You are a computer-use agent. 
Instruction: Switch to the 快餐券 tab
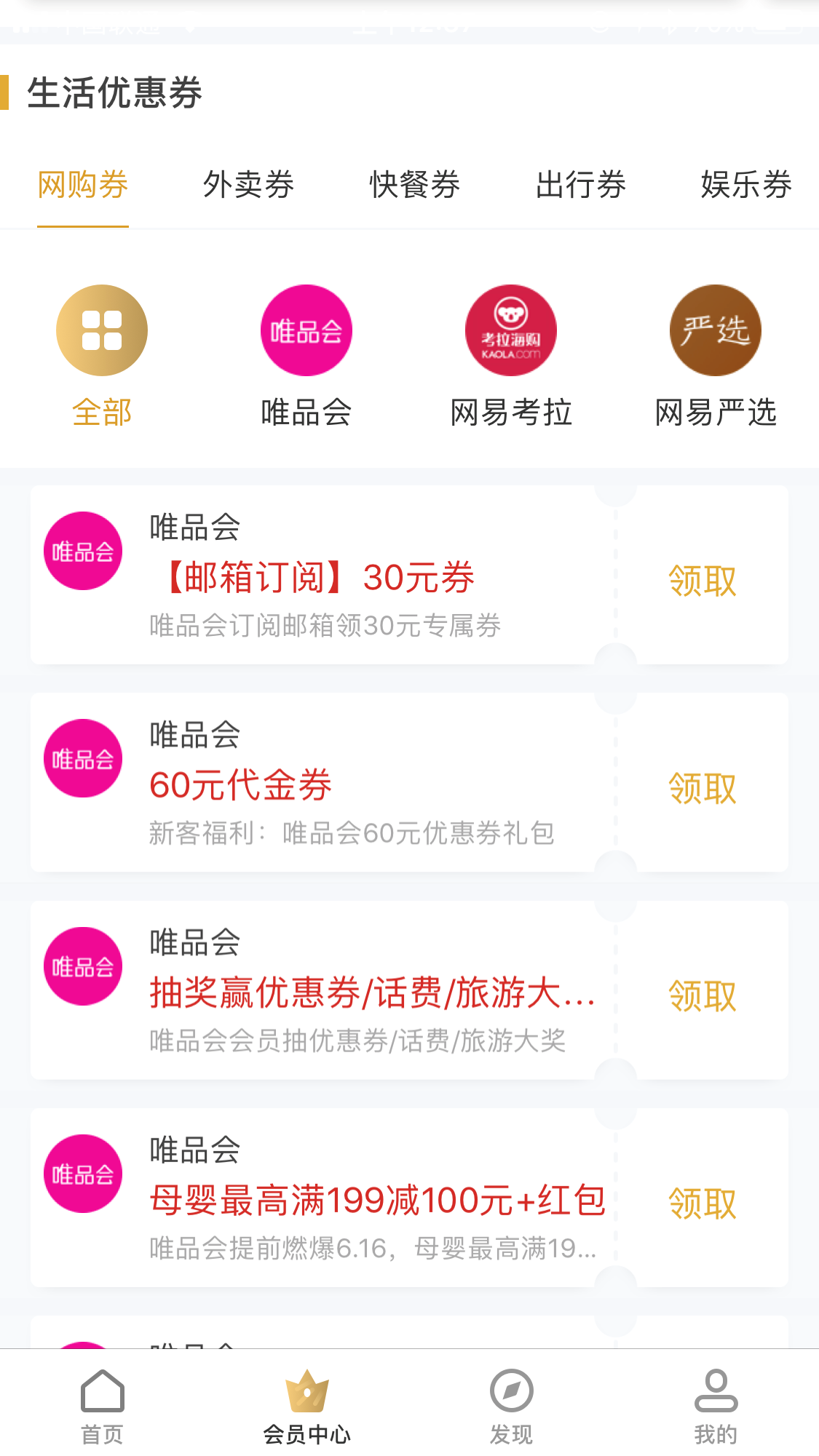414,185
